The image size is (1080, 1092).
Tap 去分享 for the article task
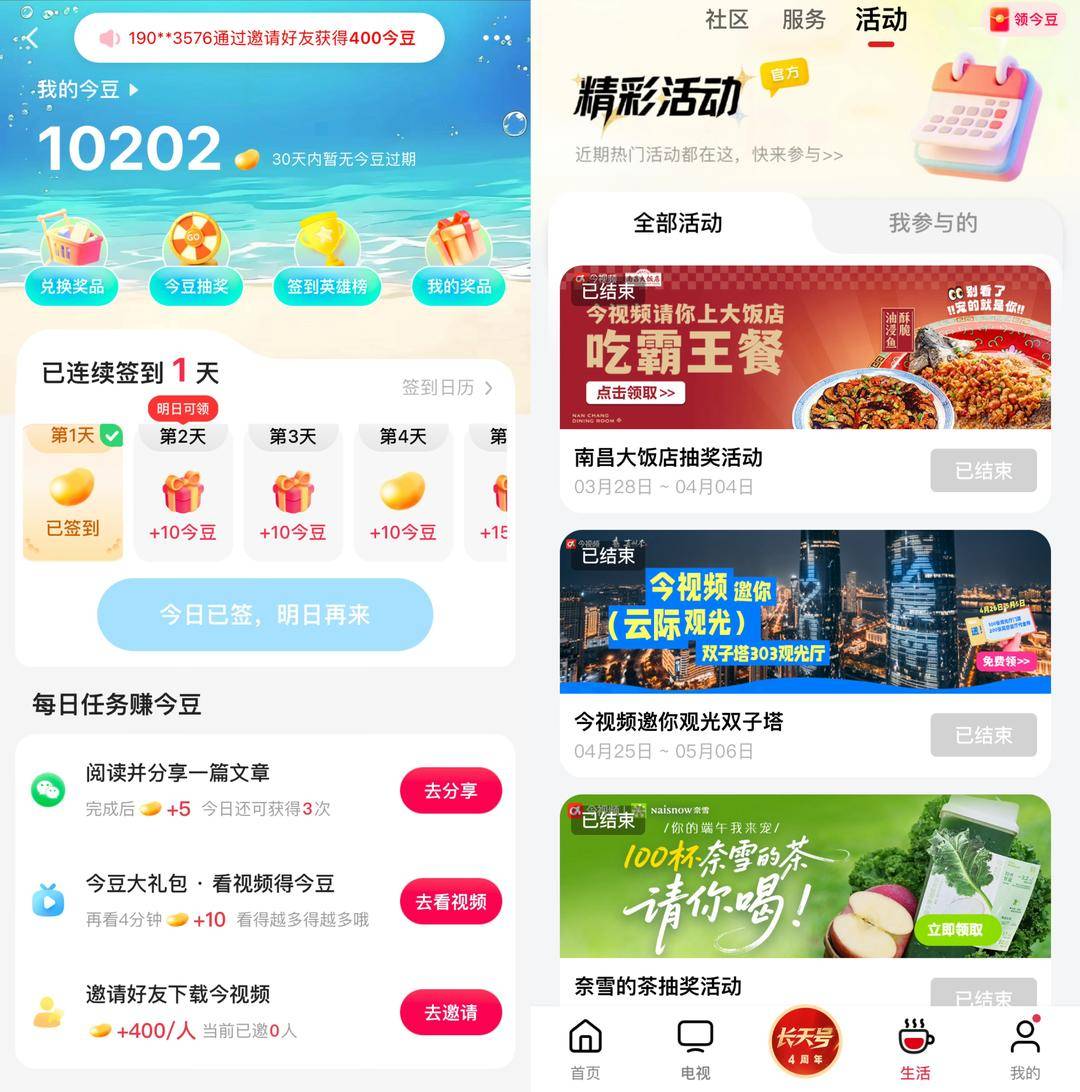point(450,791)
